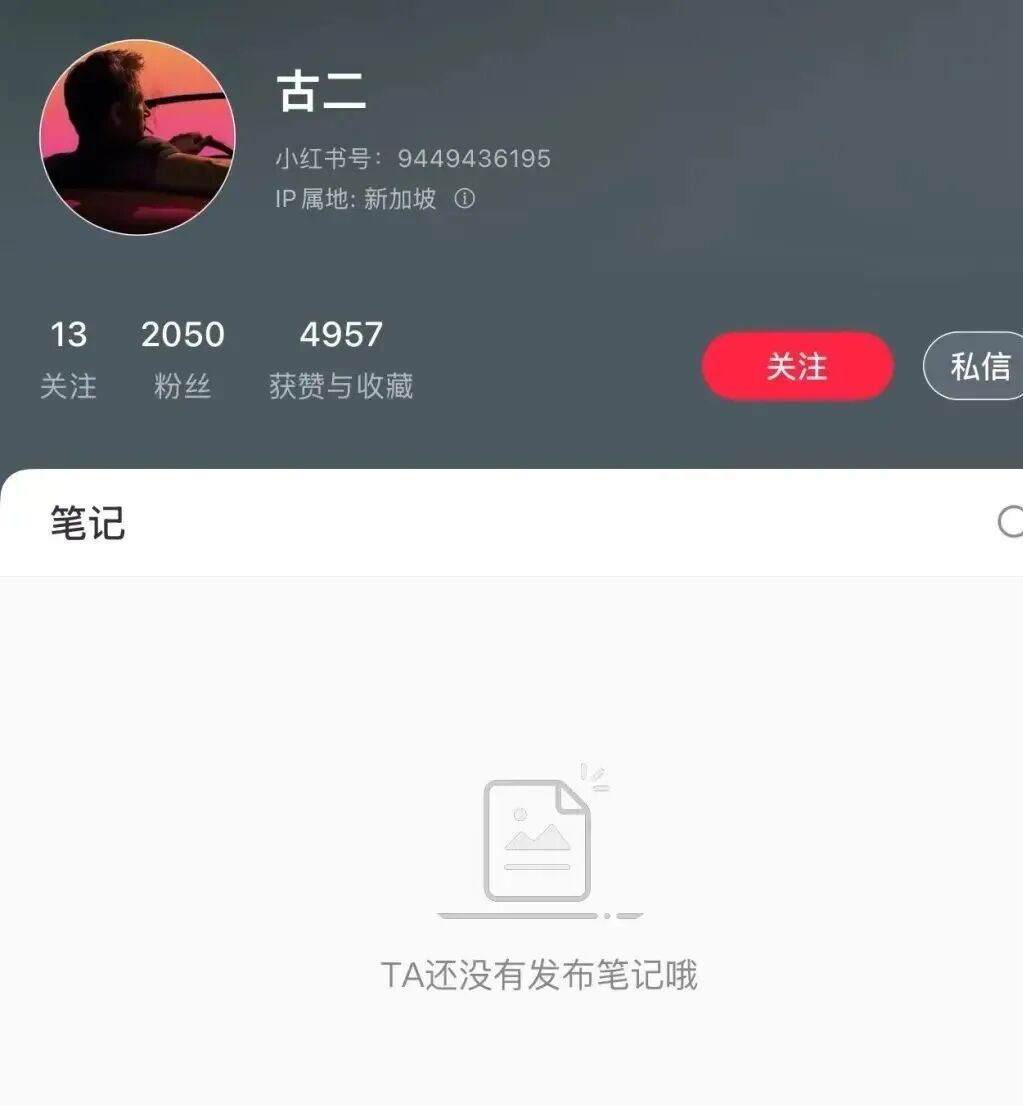This screenshot has width=1023, height=1106.
Task: View the 13 关注 following list
Action: [68, 358]
